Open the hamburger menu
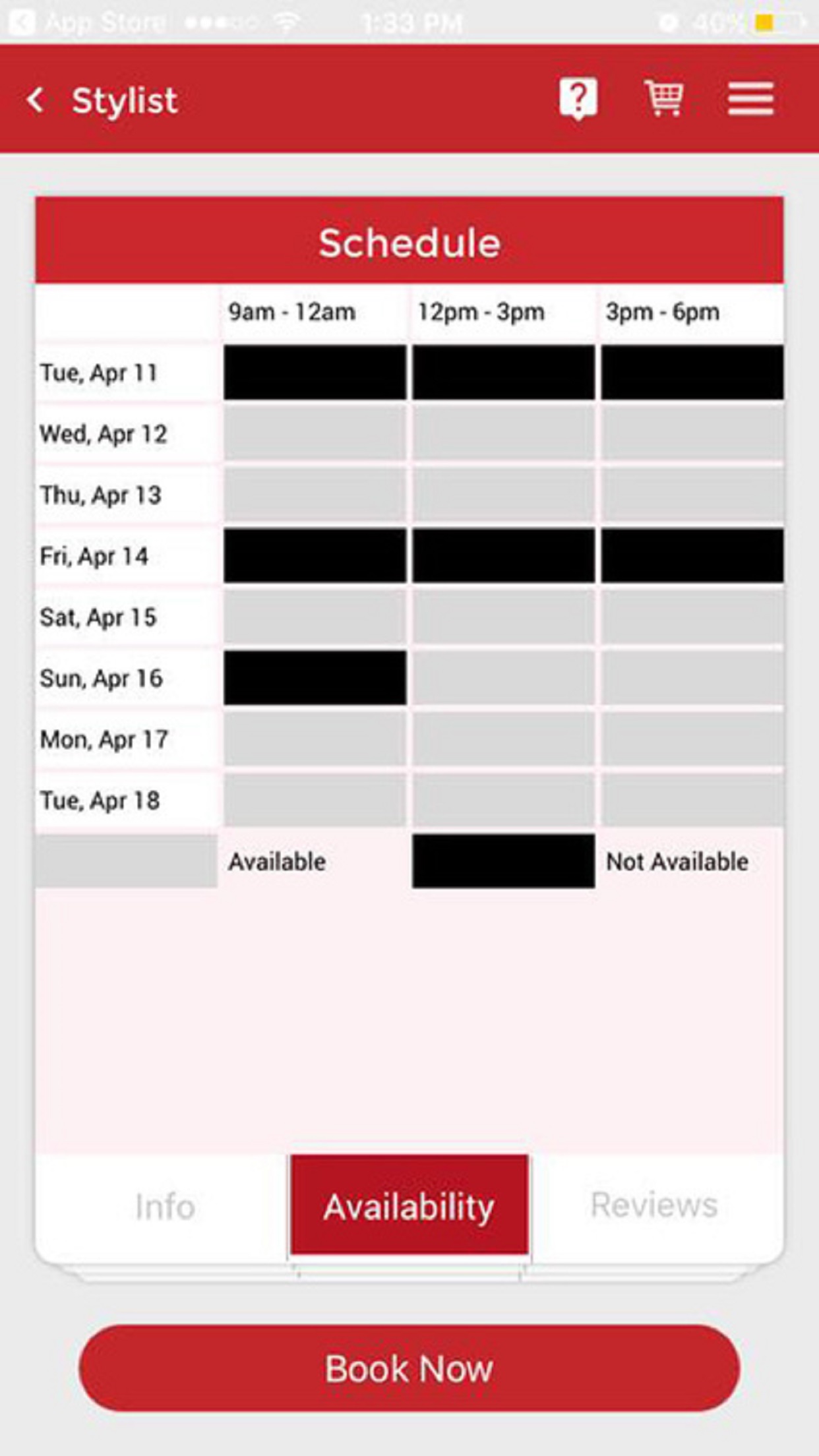 tap(750, 100)
